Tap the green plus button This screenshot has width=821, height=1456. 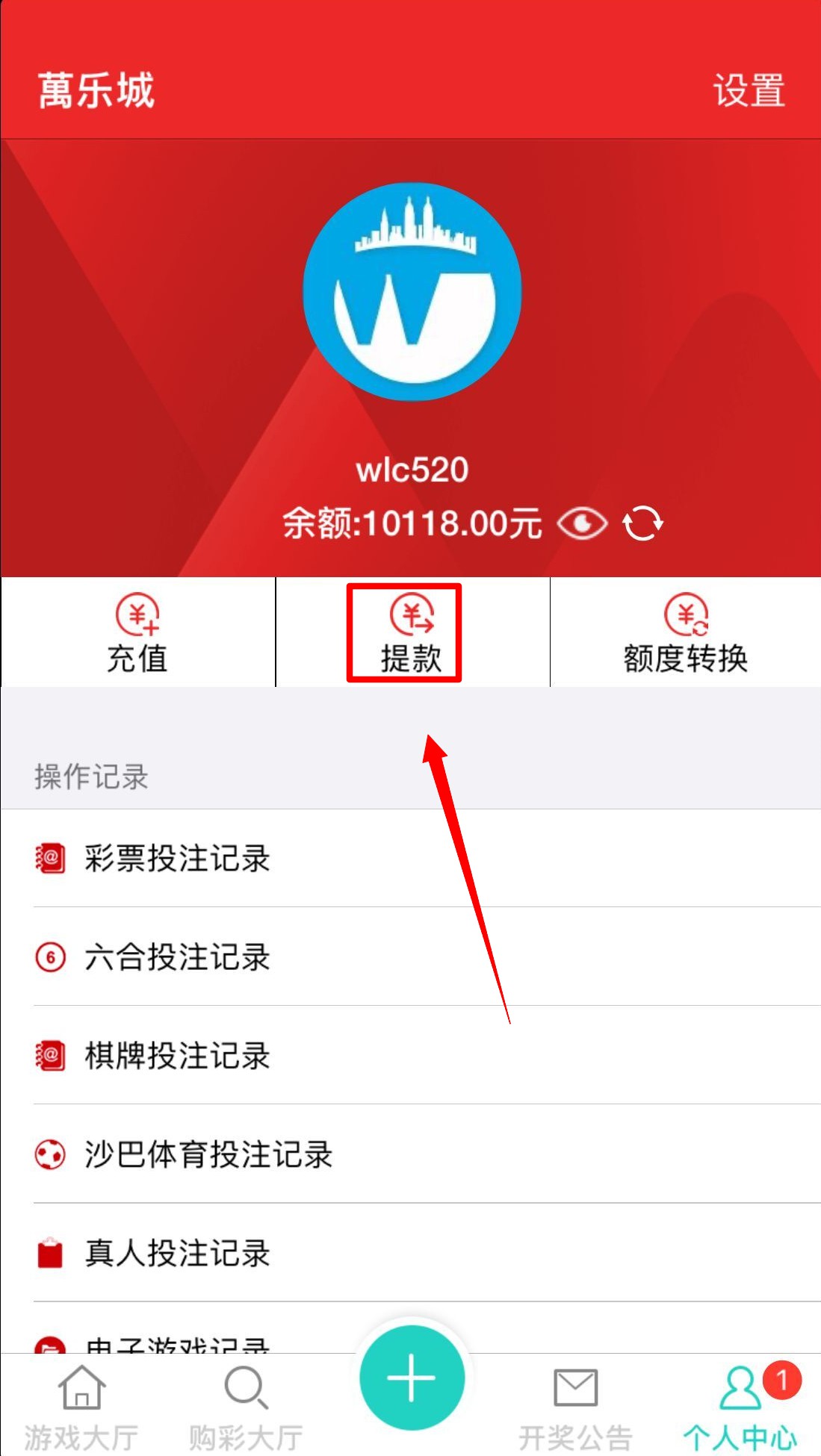(x=412, y=1378)
